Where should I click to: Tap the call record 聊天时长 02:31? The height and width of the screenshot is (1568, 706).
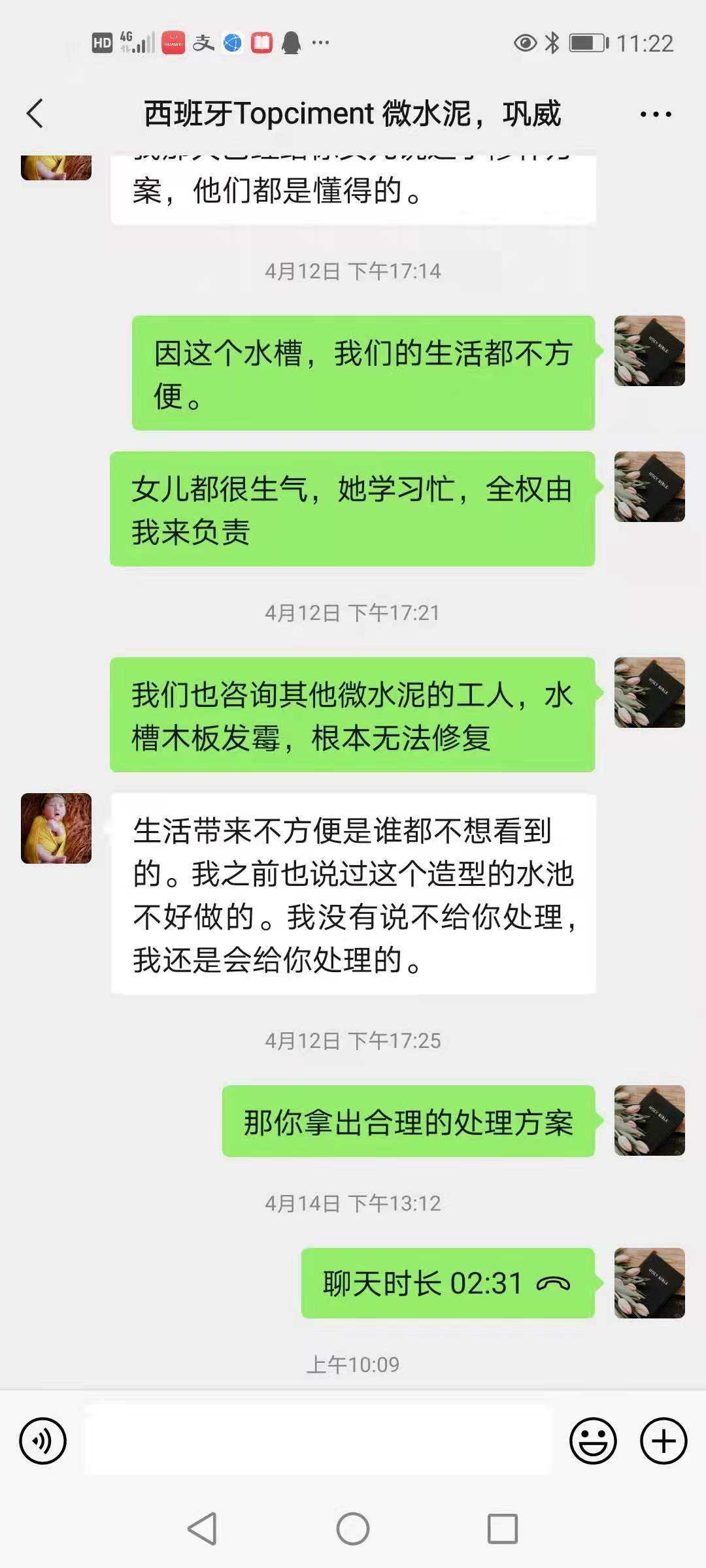[447, 1283]
